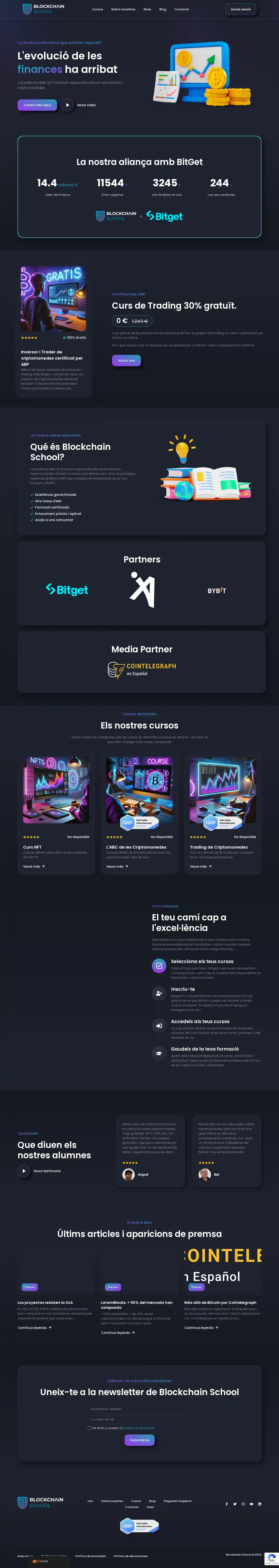The width and height of the screenshot is (279, 1568).
Task: Open the Instagram icon in footer
Action: pyautogui.click(x=243, y=1504)
